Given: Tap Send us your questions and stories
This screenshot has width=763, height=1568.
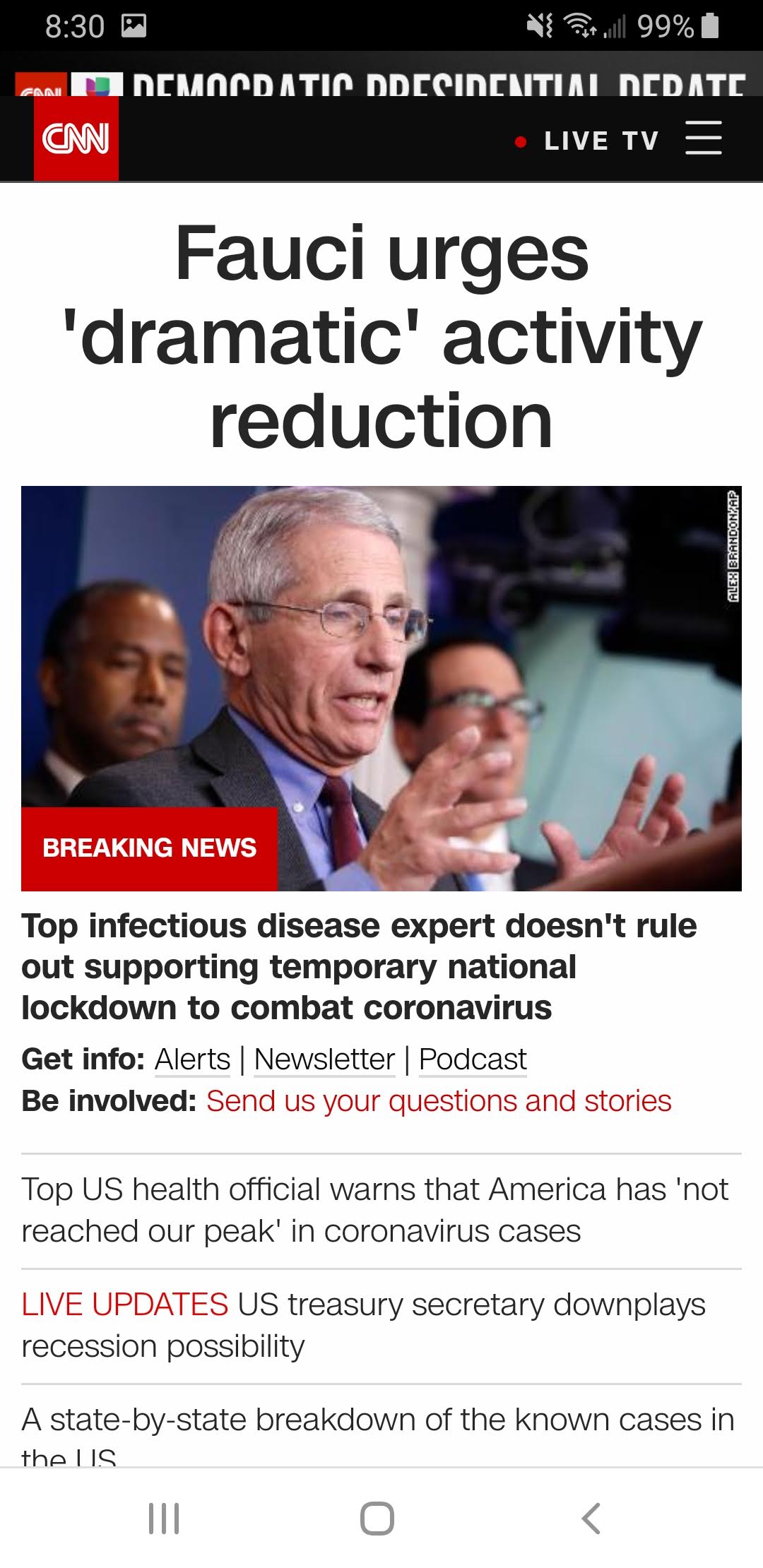Looking at the screenshot, I should 438,1100.
